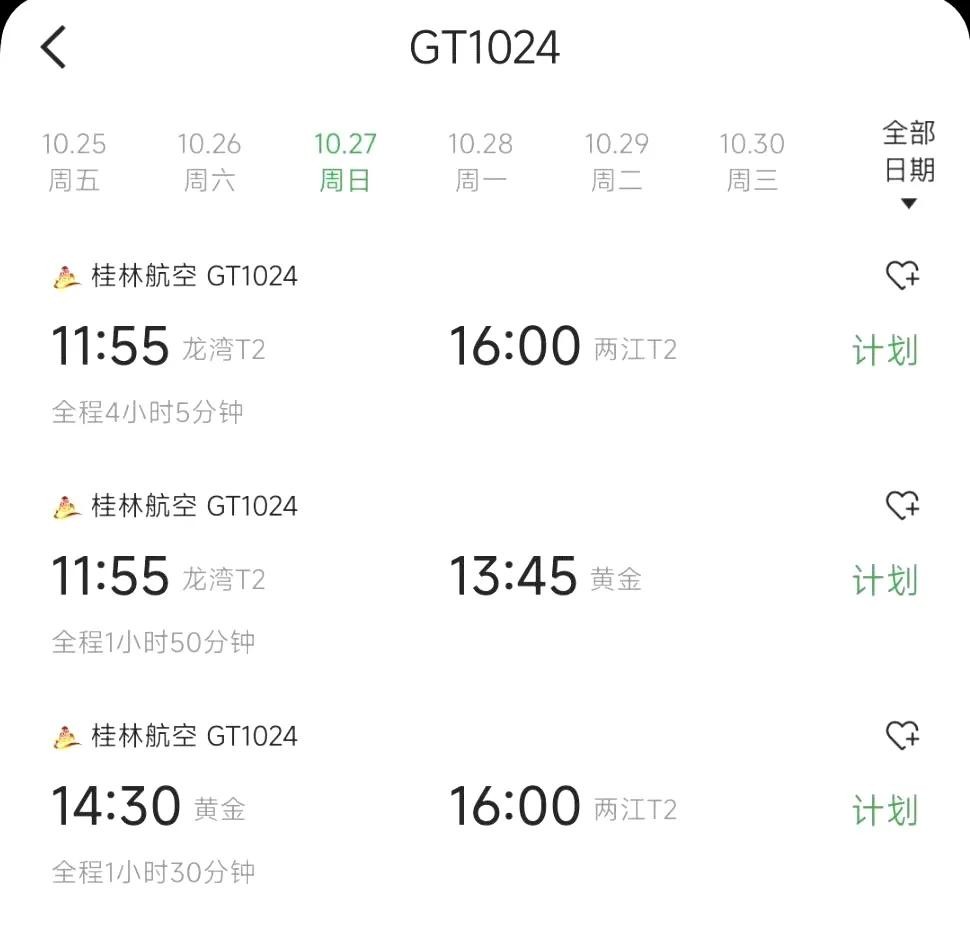Image resolution: width=970 pixels, height=926 pixels.
Task: Go back from the GT1024 flight page
Action: click(54, 47)
